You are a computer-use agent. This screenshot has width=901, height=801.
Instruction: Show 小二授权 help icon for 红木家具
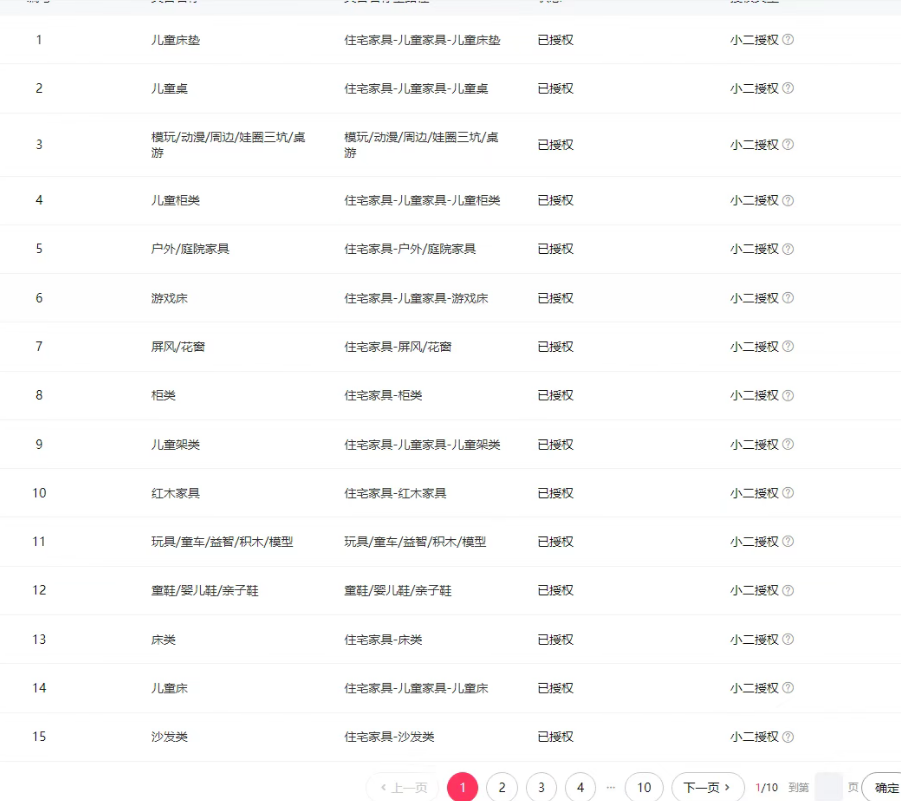coord(788,493)
